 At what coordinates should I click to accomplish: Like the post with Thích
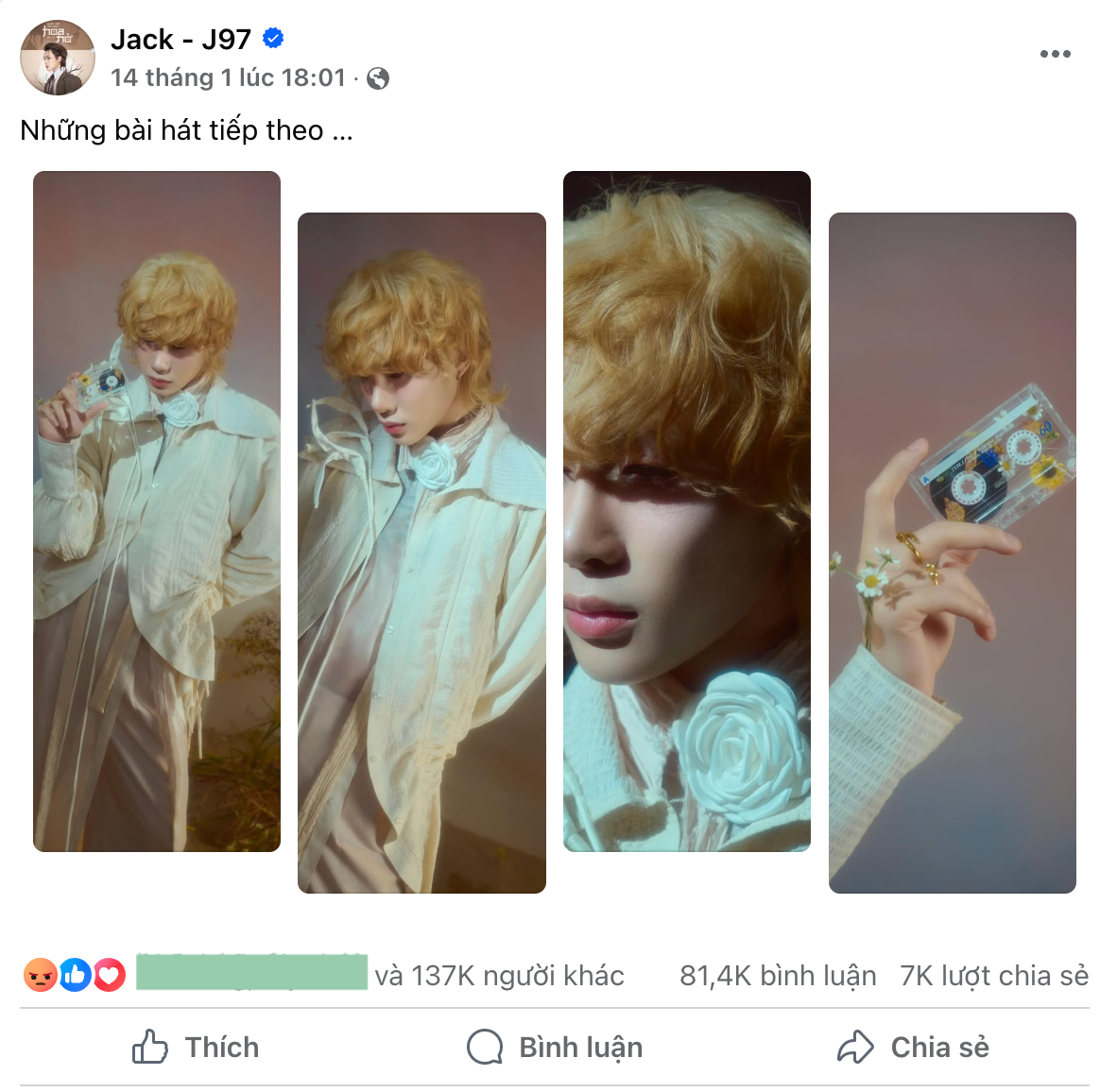196,1047
